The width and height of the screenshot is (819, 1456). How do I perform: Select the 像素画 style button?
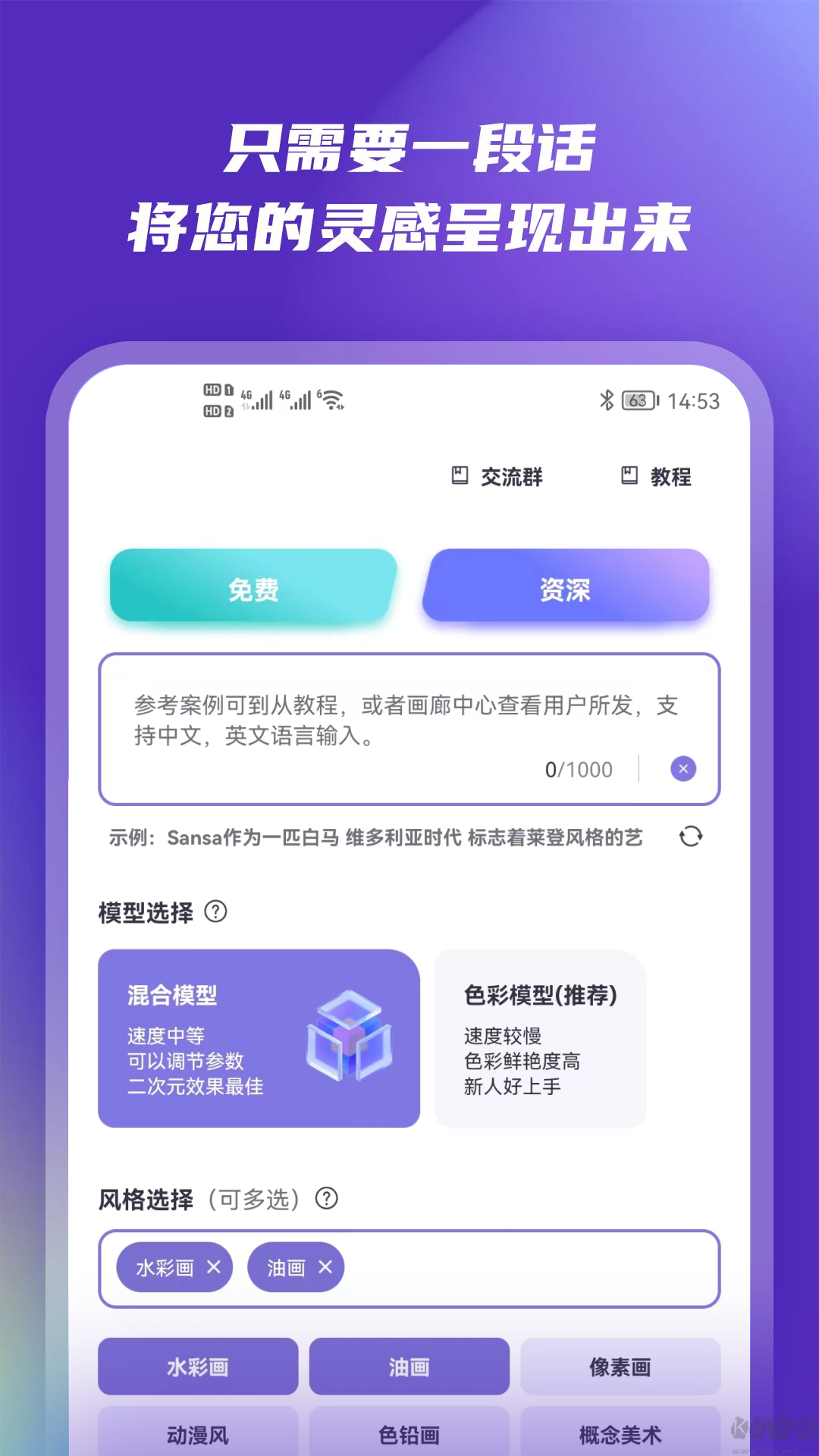pos(621,1367)
